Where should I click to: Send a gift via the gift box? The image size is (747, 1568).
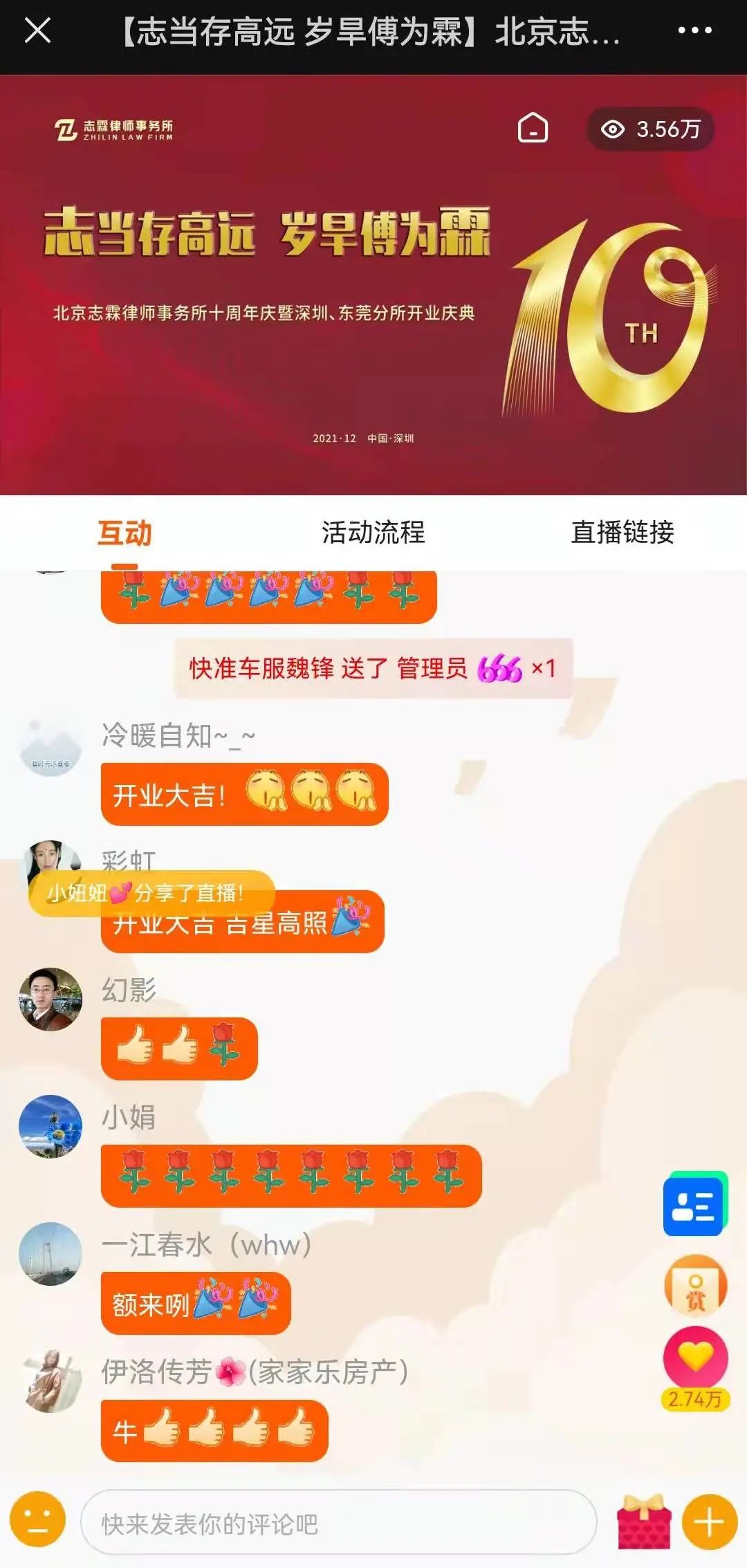point(643,1522)
